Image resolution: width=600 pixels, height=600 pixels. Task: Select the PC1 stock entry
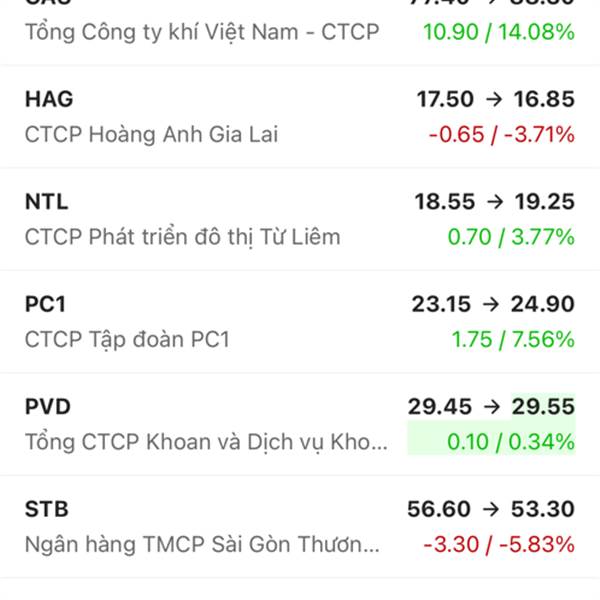click(x=300, y=322)
